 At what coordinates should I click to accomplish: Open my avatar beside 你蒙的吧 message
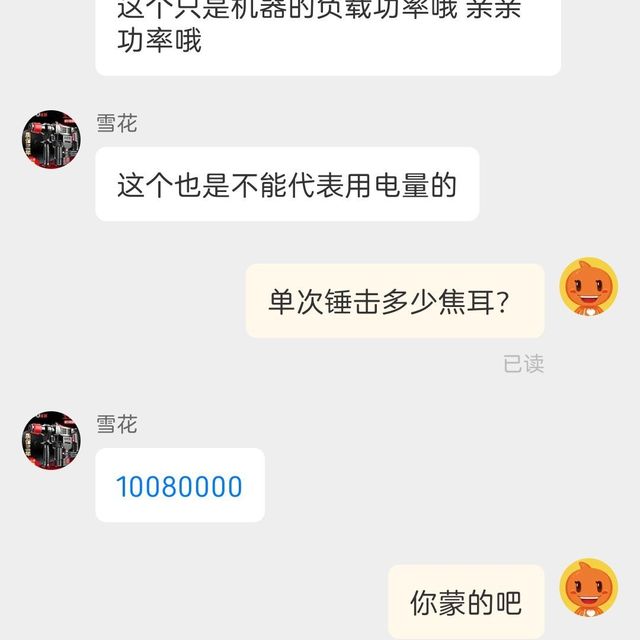coord(589,588)
